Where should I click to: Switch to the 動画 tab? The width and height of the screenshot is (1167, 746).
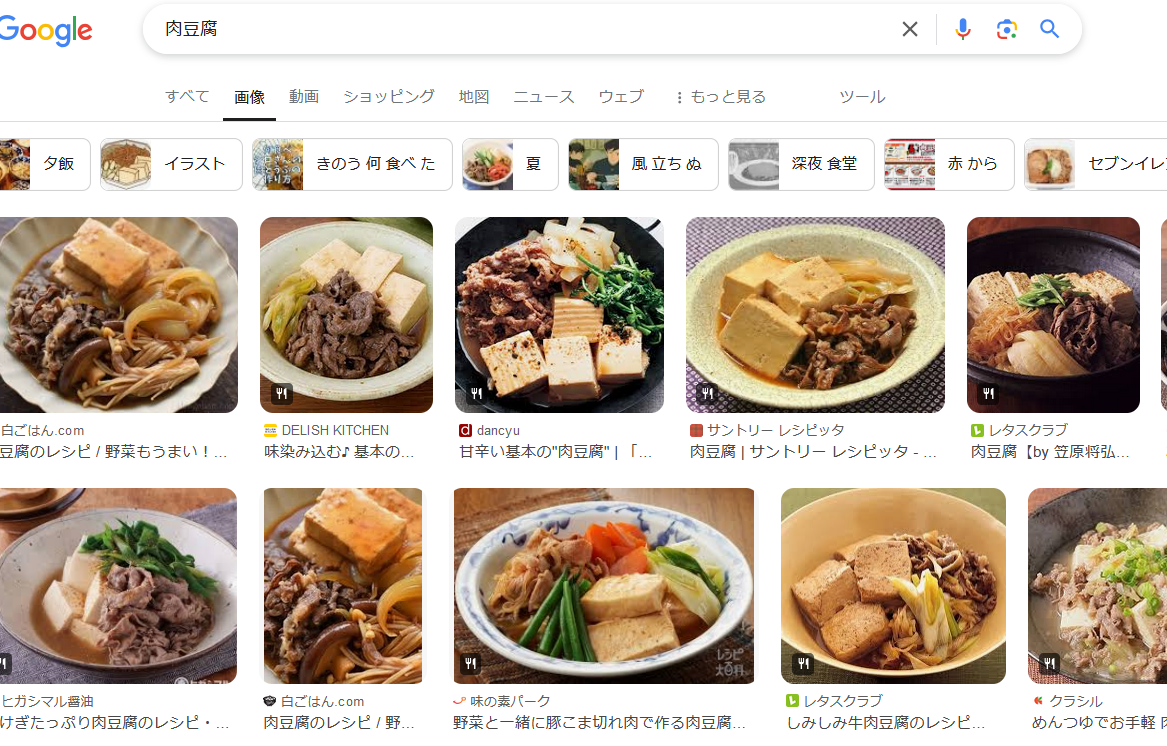point(304,97)
